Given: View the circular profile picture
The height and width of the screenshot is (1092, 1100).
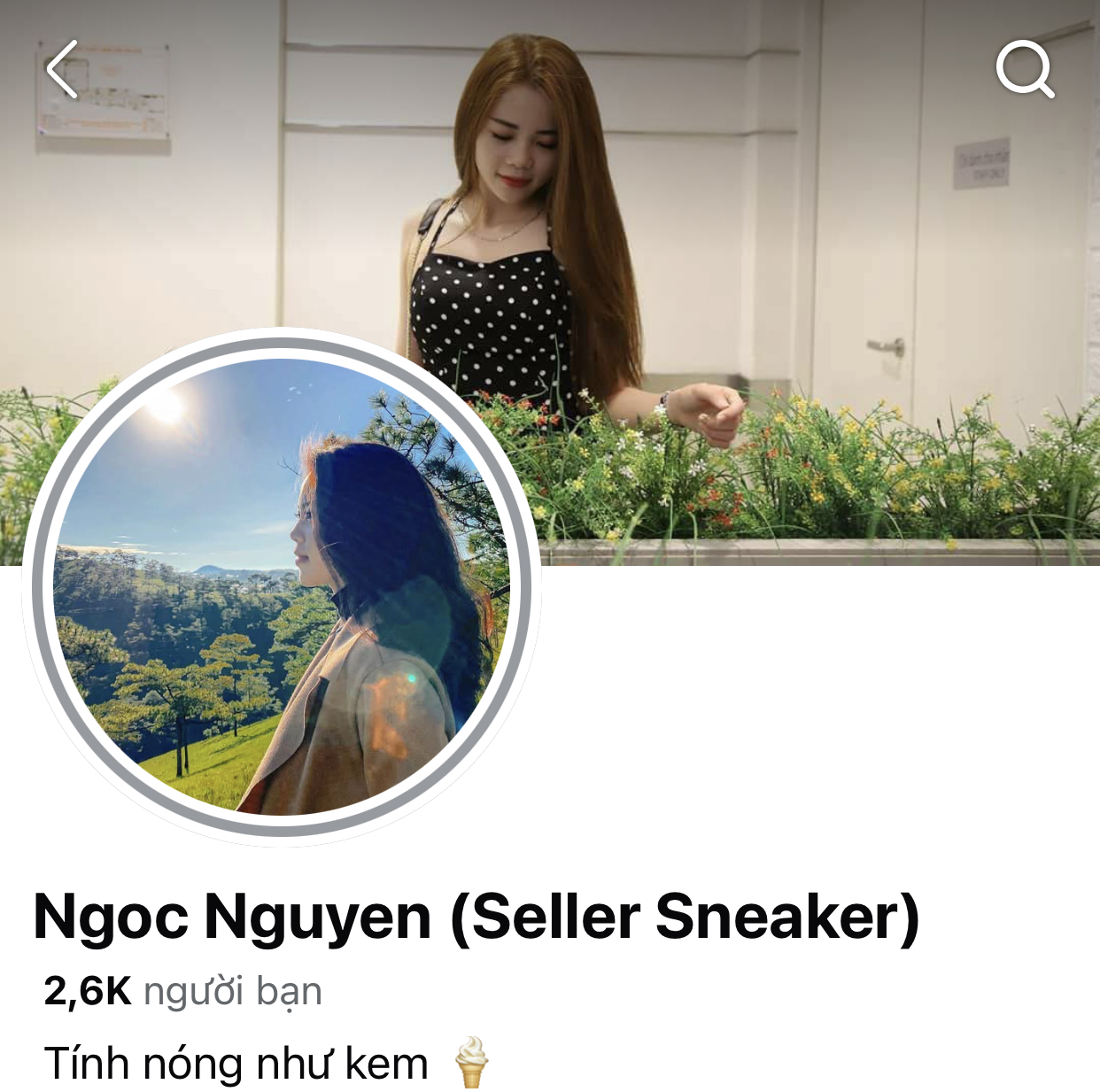Looking at the screenshot, I should pyautogui.click(x=282, y=586).
